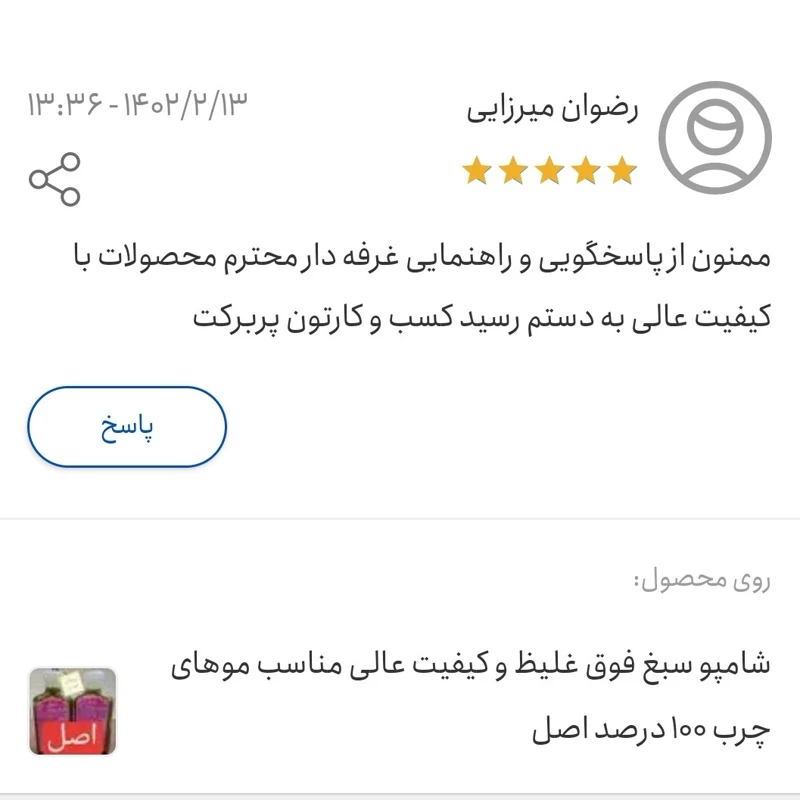Screen dimensions: 800x800
Task: Share the review by رضوان میرزایی
Action: (54, 179)
